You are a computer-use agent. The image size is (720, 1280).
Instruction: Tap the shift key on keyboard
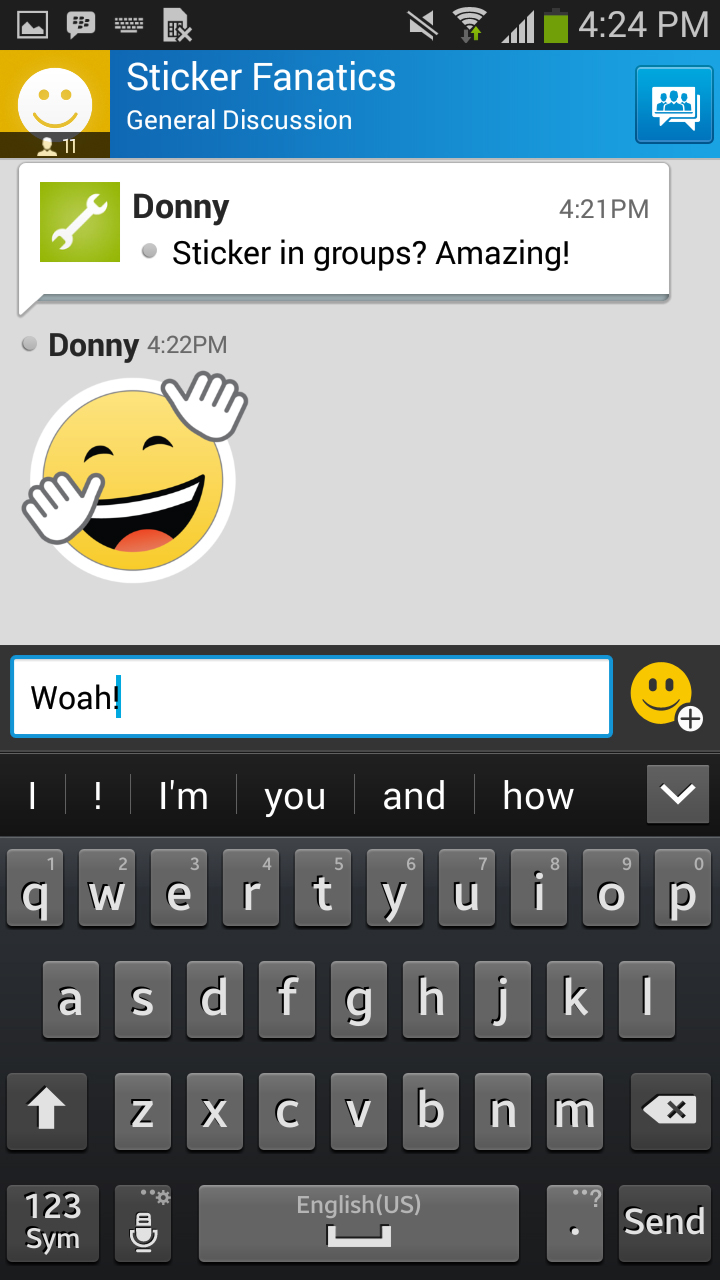point(47,1110)
